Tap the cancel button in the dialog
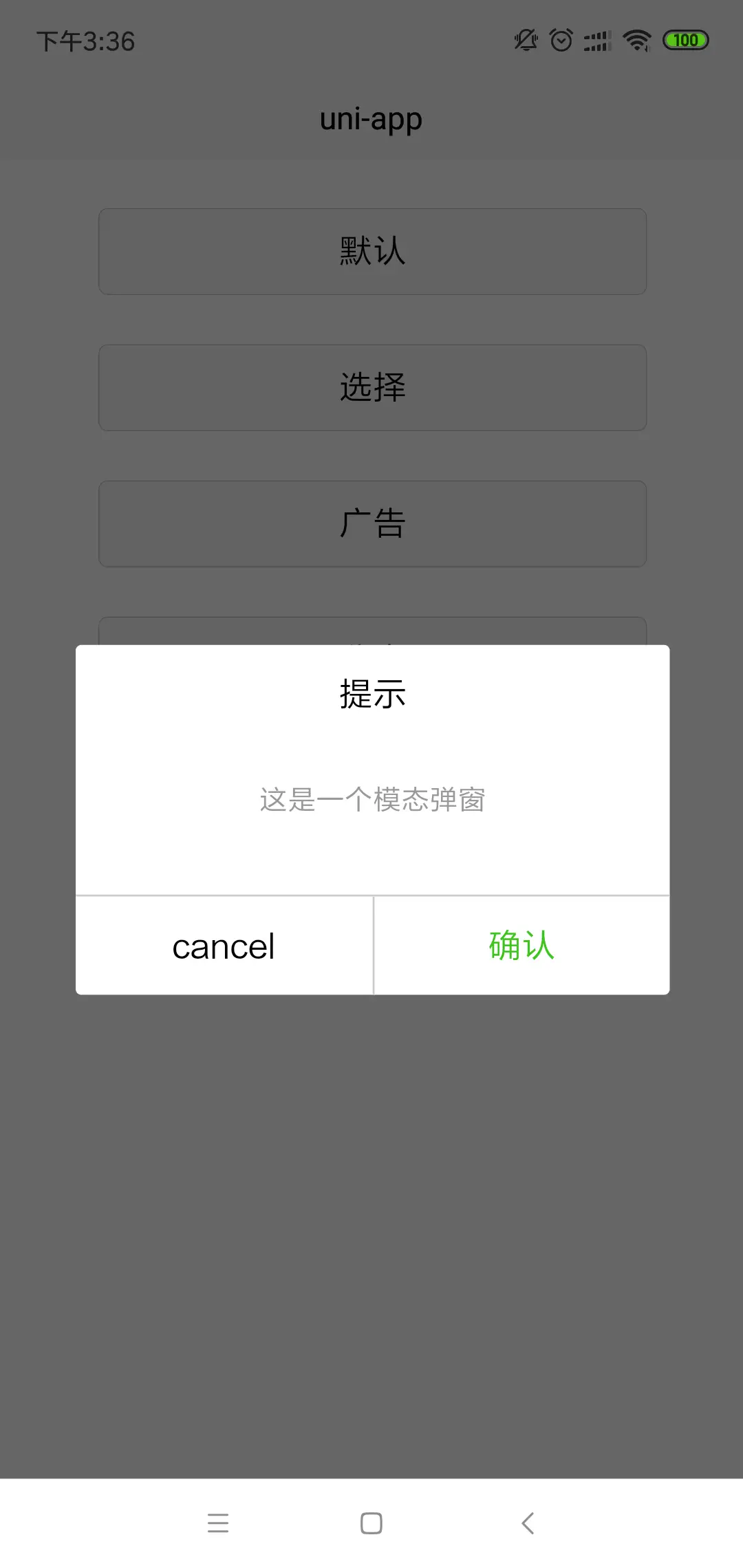This screenshot has height=1568, width=743. pyautogui.click(x=224, y=946)
